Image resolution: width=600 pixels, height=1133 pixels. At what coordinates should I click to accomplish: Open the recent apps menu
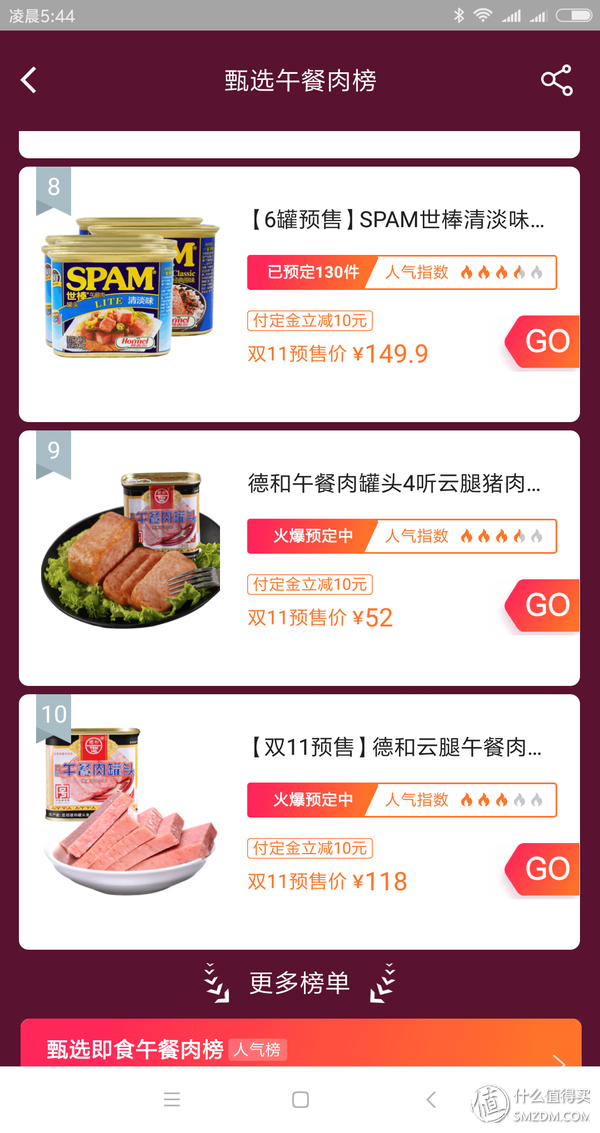coord(172,1100)
